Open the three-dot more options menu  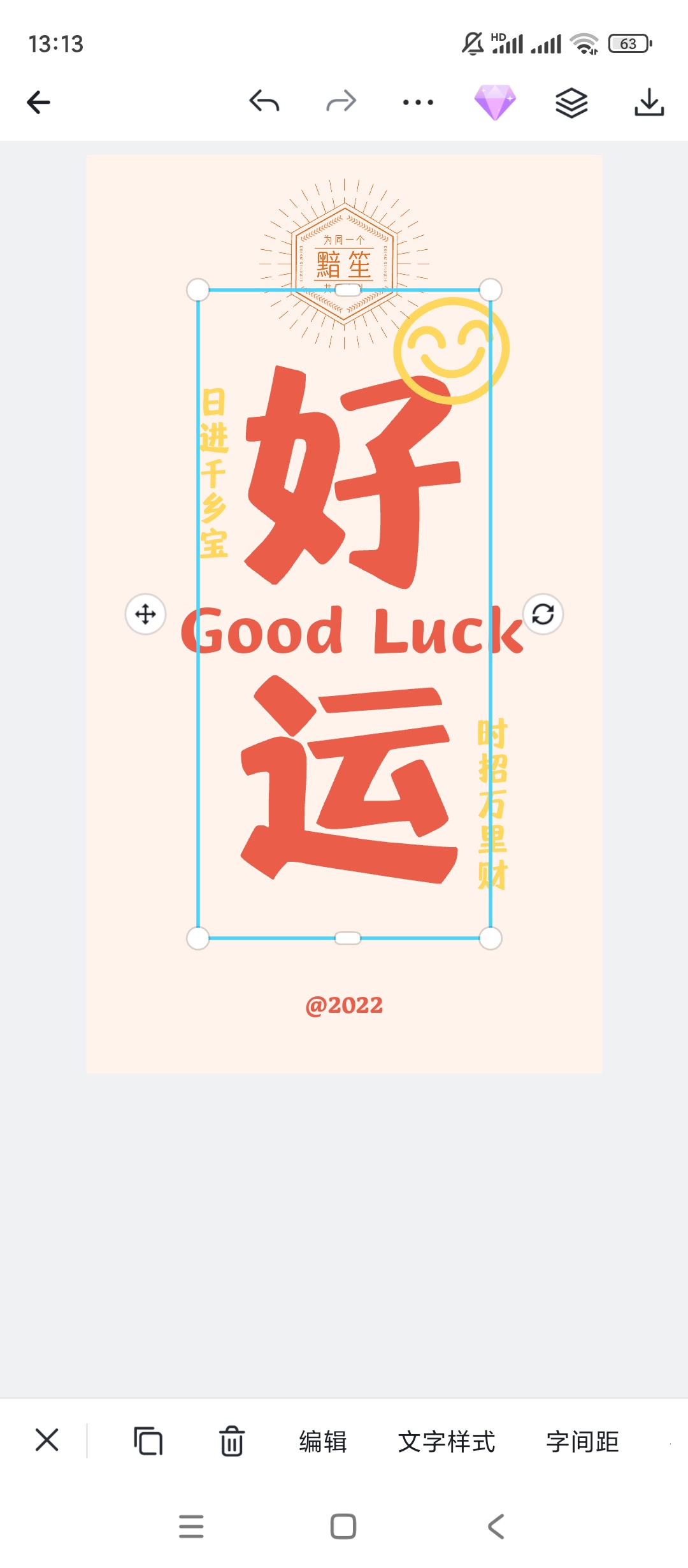tap(418, 102)
